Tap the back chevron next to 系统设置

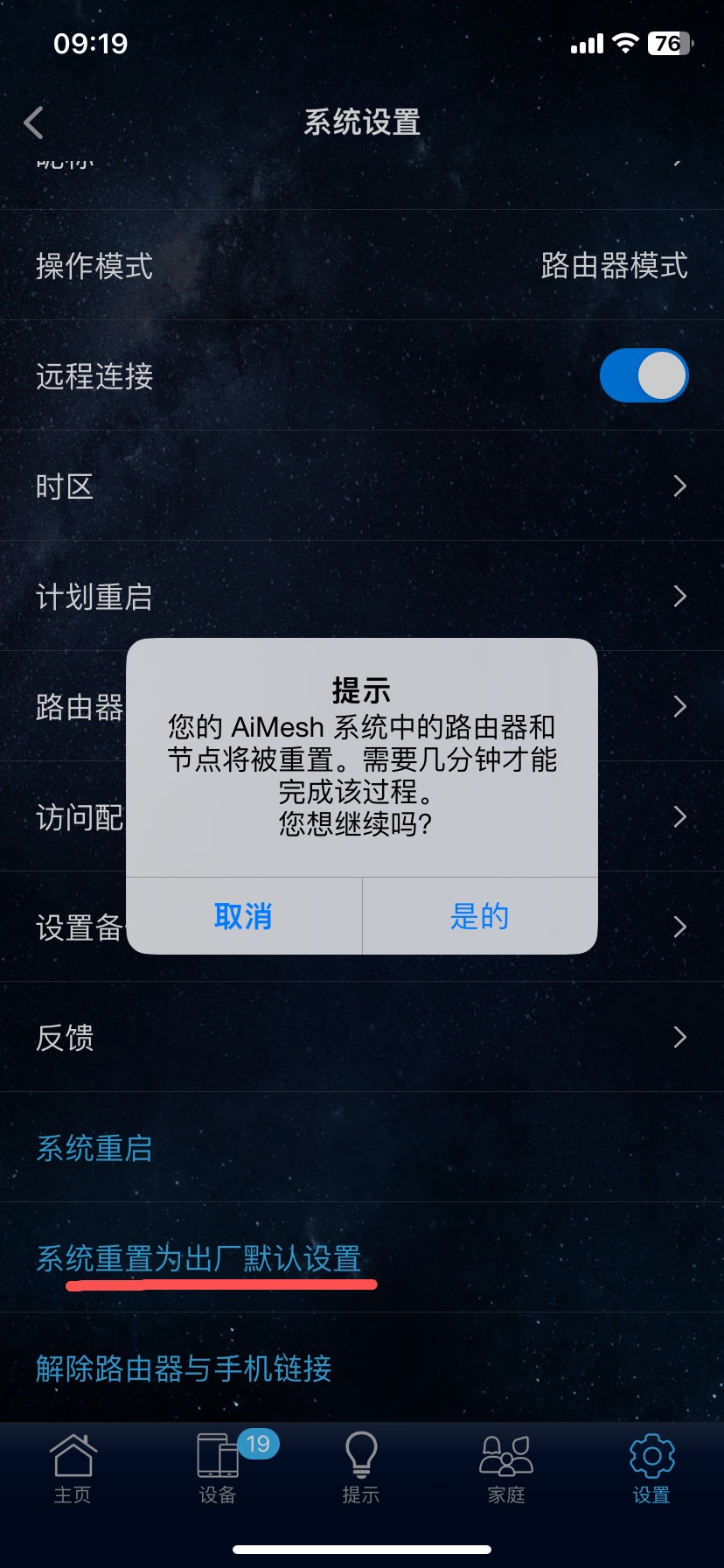coord(33,122)
